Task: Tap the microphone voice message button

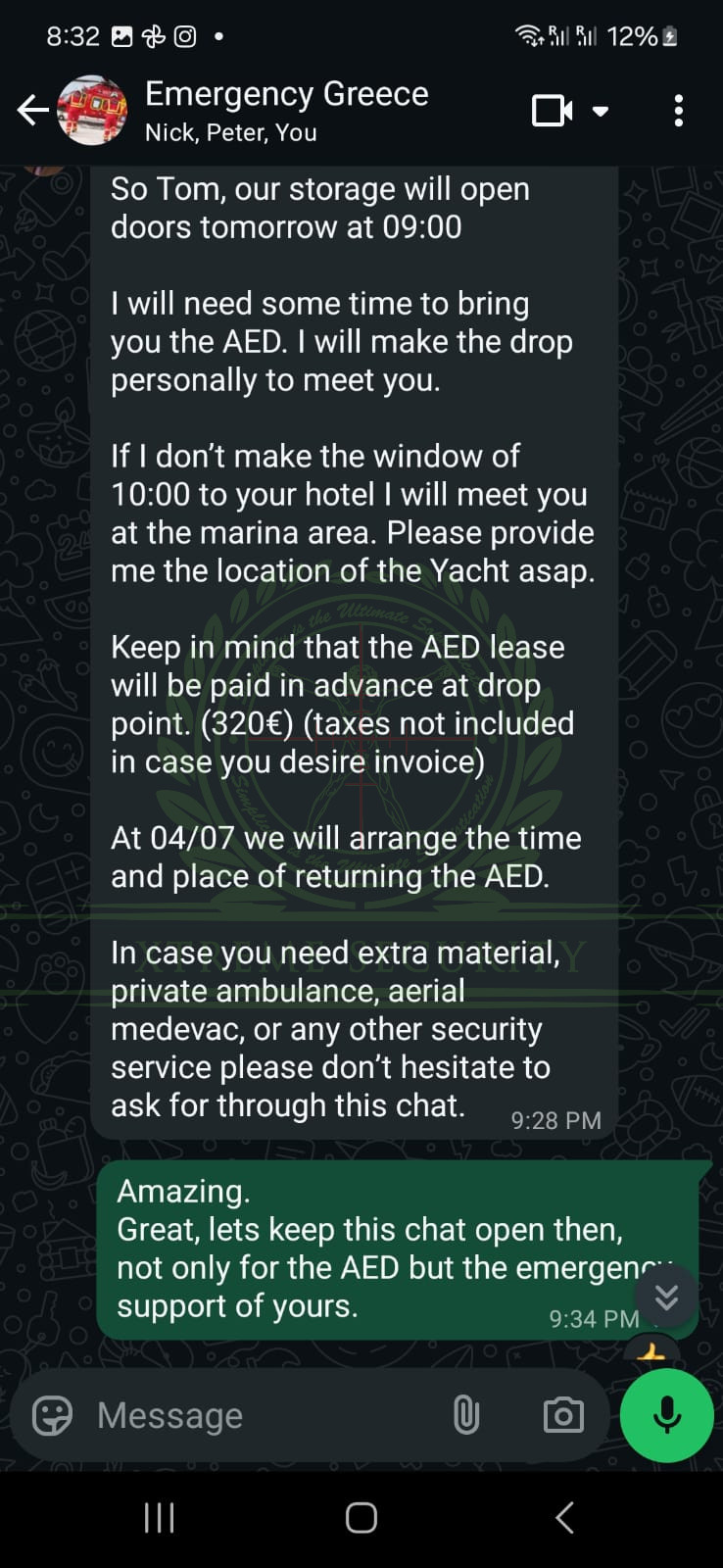Action: (667, 1415)
